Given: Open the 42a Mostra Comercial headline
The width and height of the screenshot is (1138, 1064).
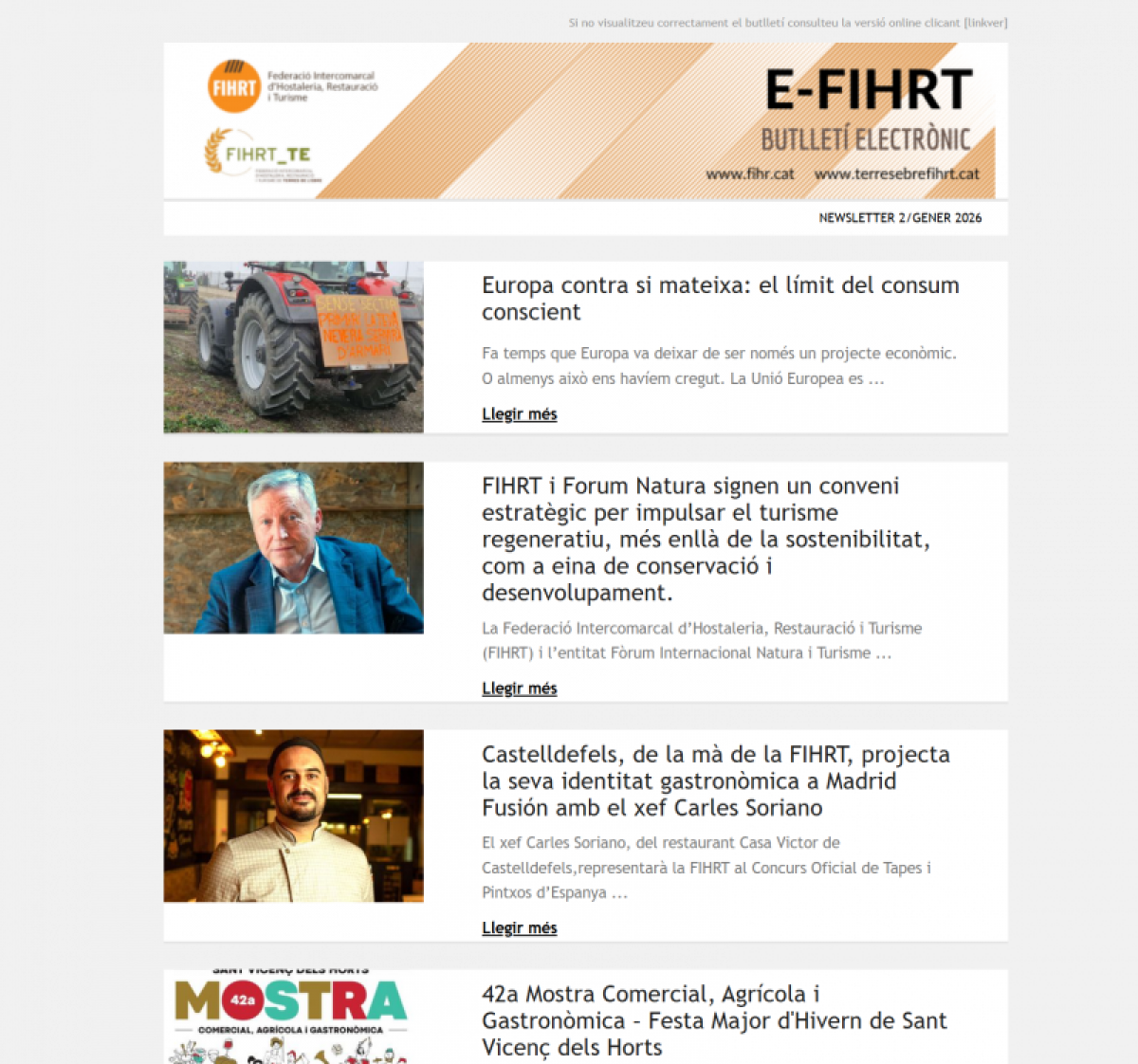Looking at the screenshot, I should tap(713, 1020).
